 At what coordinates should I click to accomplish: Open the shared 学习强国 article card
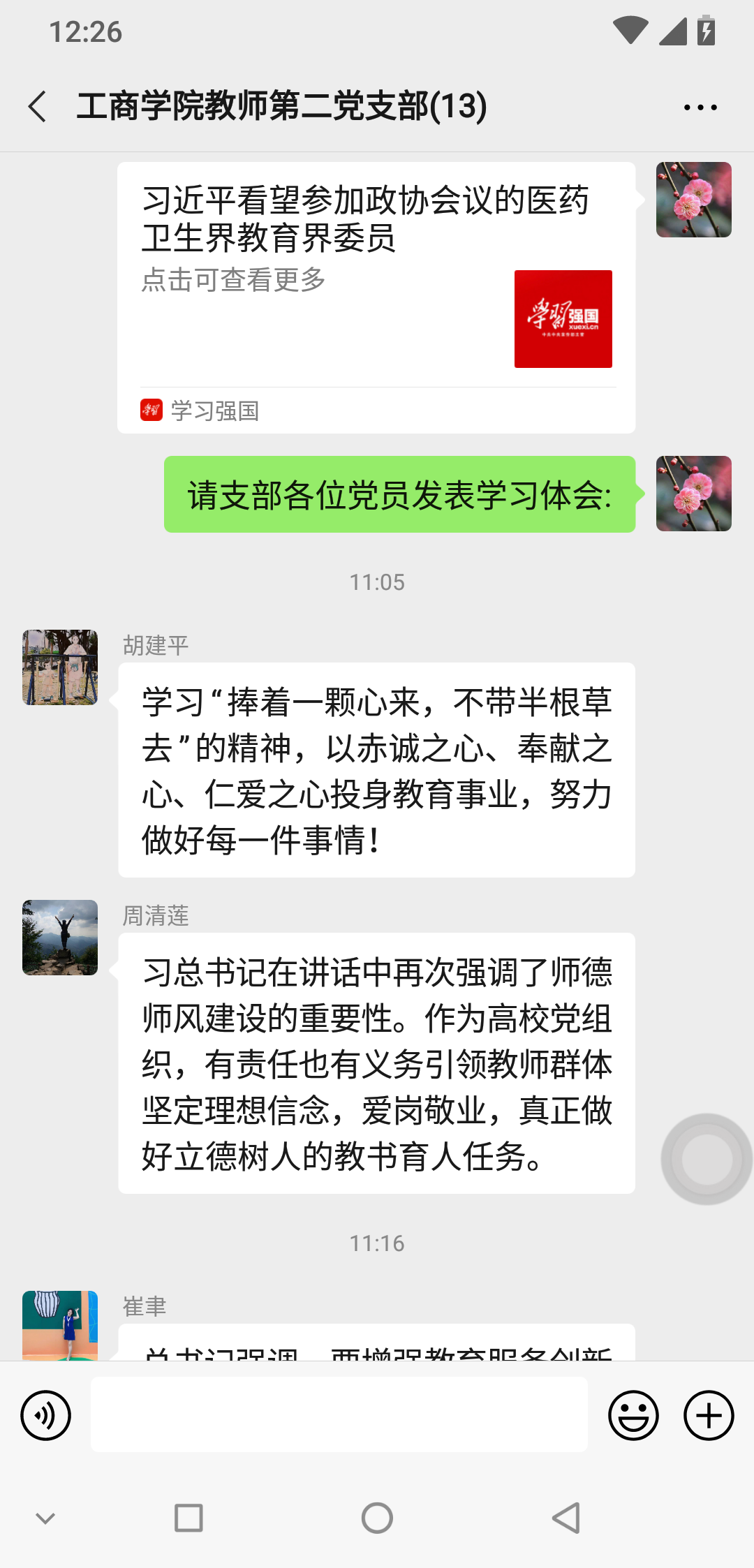click(376, 297)
